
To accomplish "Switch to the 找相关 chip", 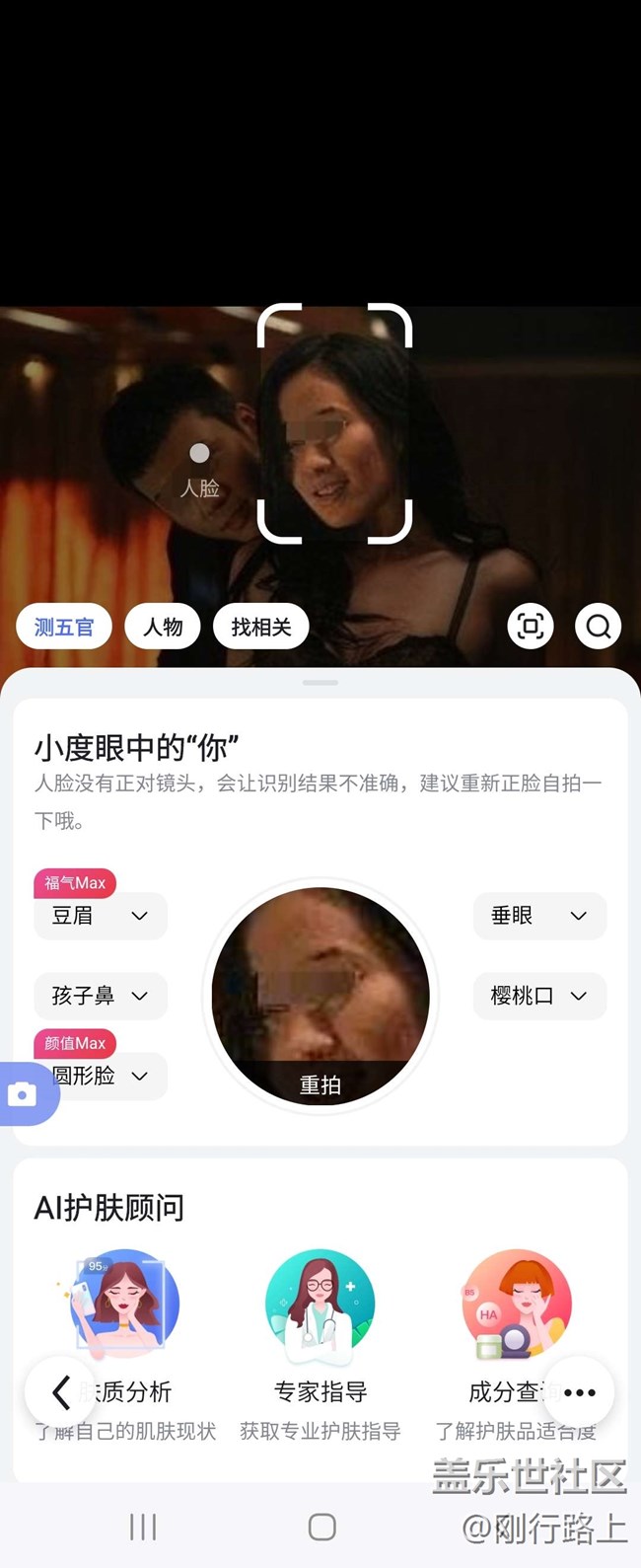I will click(x=260, y=627).
